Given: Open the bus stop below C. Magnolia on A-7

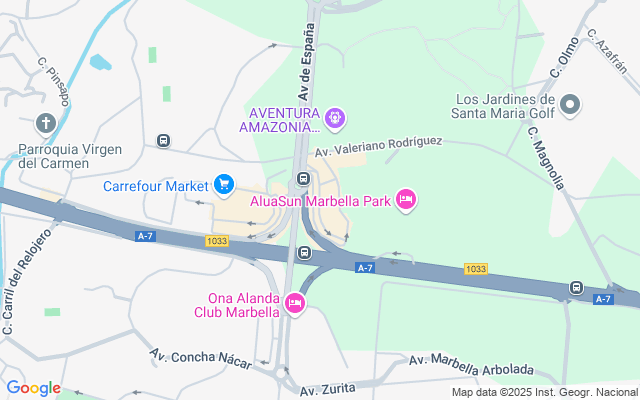Looking at the screenshot, I should pyautogui.click(x=576, y=287).
